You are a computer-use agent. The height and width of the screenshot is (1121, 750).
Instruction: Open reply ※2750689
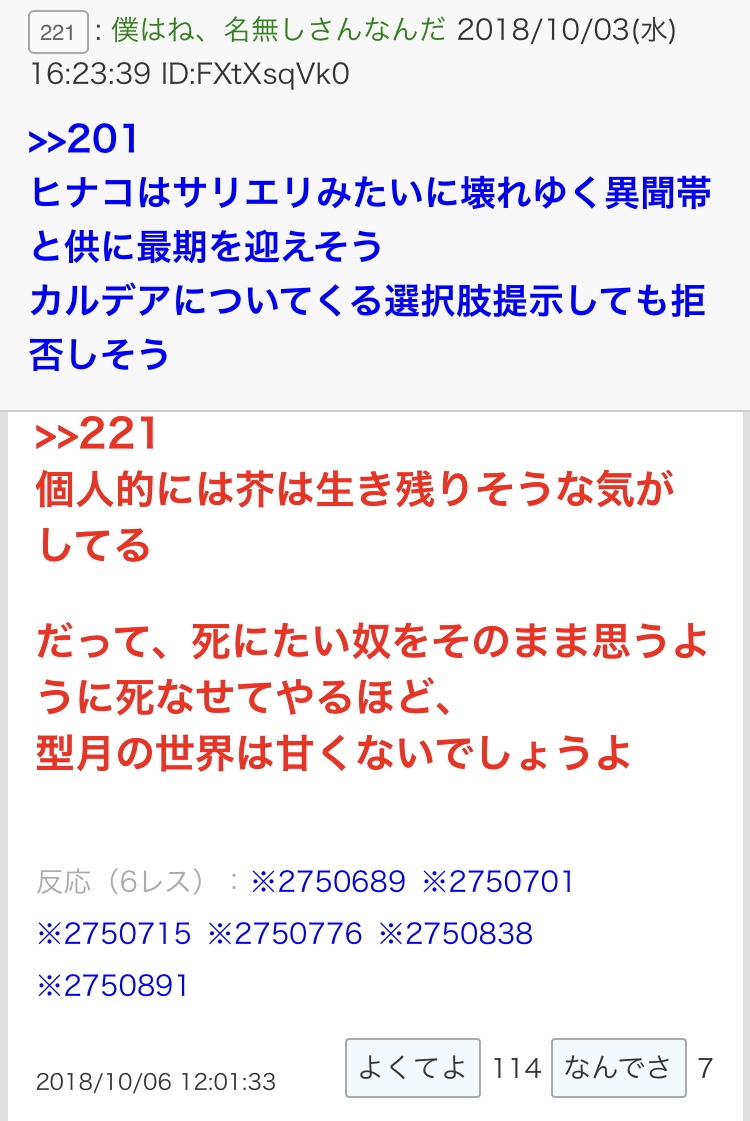(327, 881)
